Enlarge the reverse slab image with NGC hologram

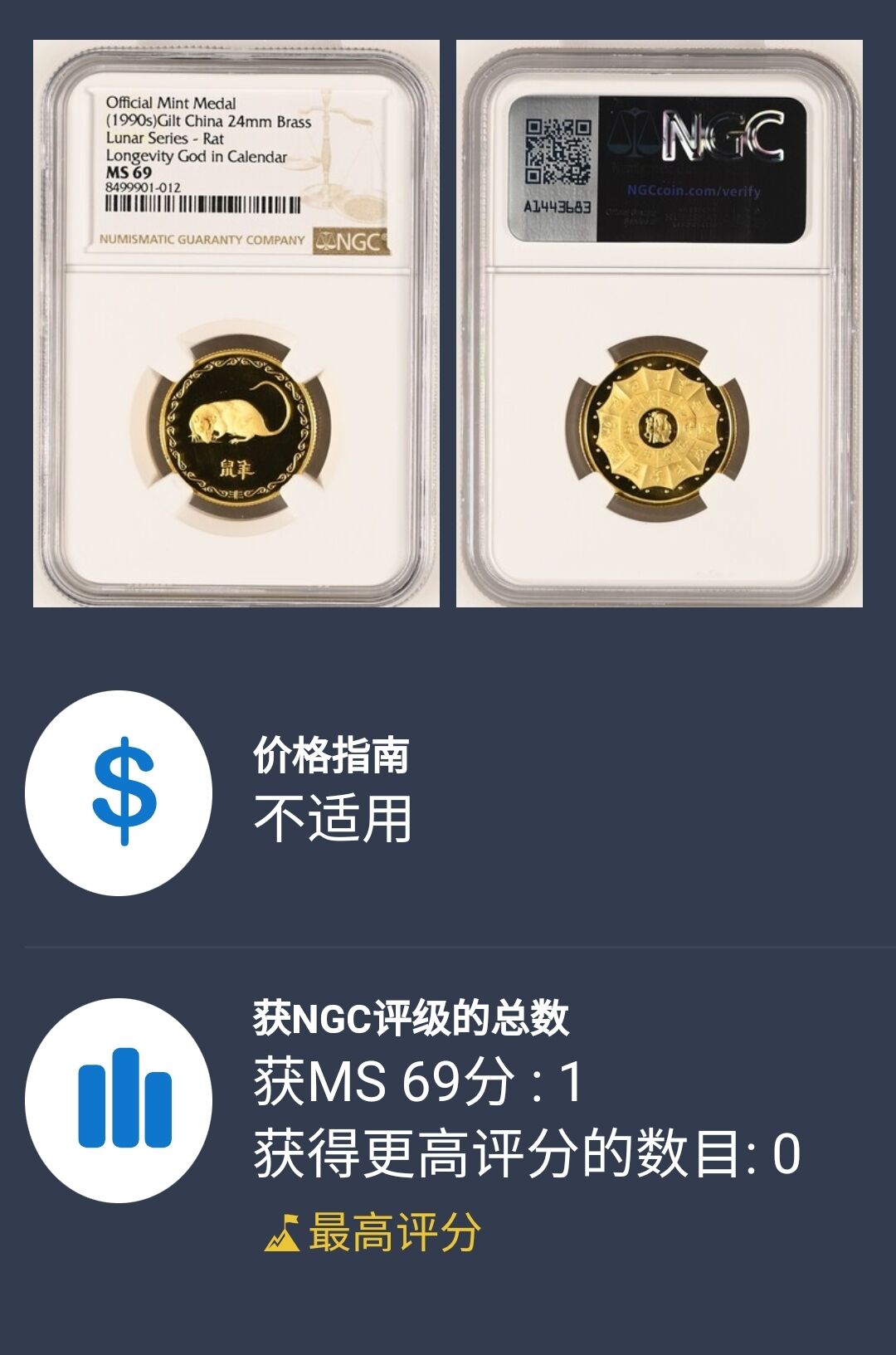click(660, 324)
